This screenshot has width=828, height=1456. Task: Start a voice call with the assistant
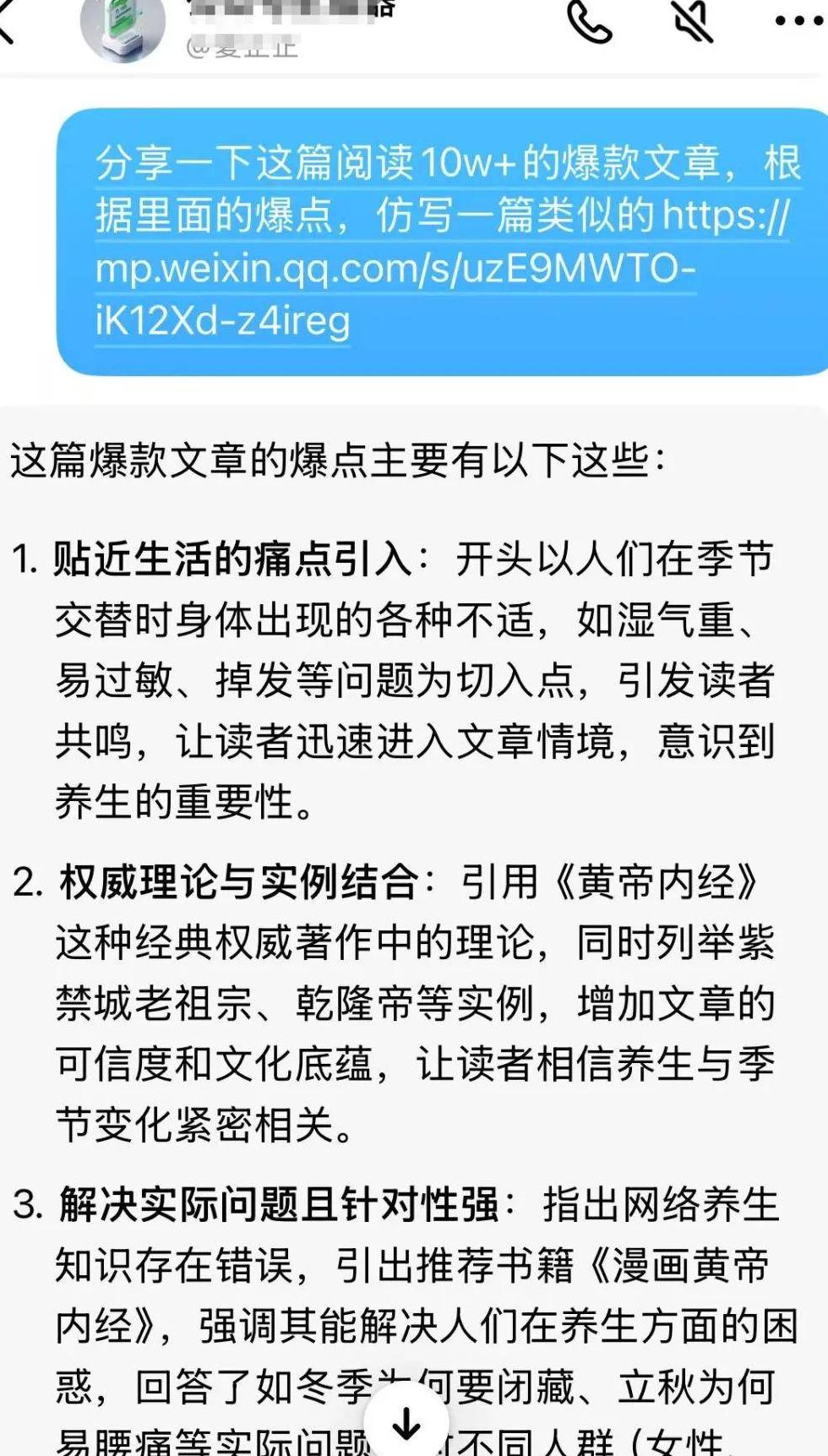pyautogui.click(x=589, y=21)
